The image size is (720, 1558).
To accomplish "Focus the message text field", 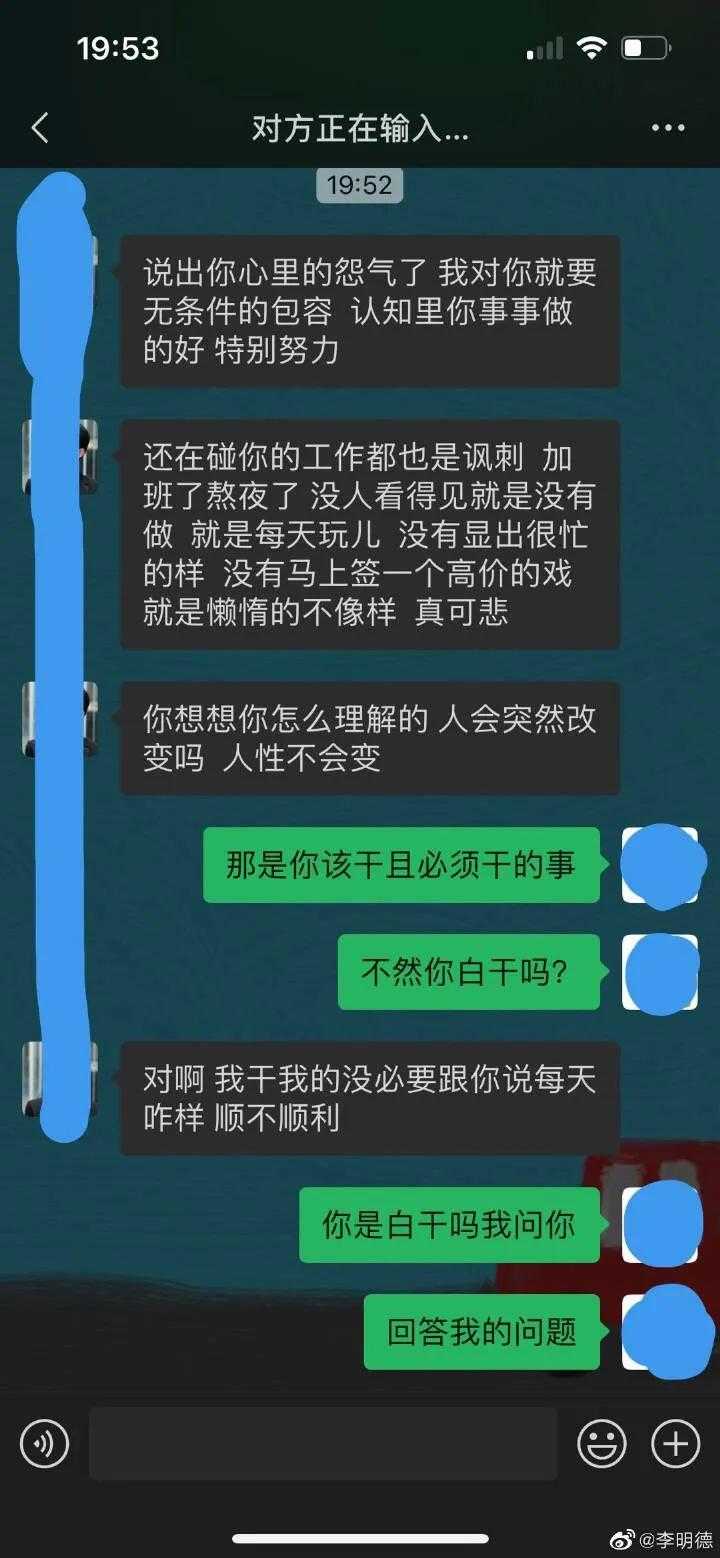I will (322, 1444).
